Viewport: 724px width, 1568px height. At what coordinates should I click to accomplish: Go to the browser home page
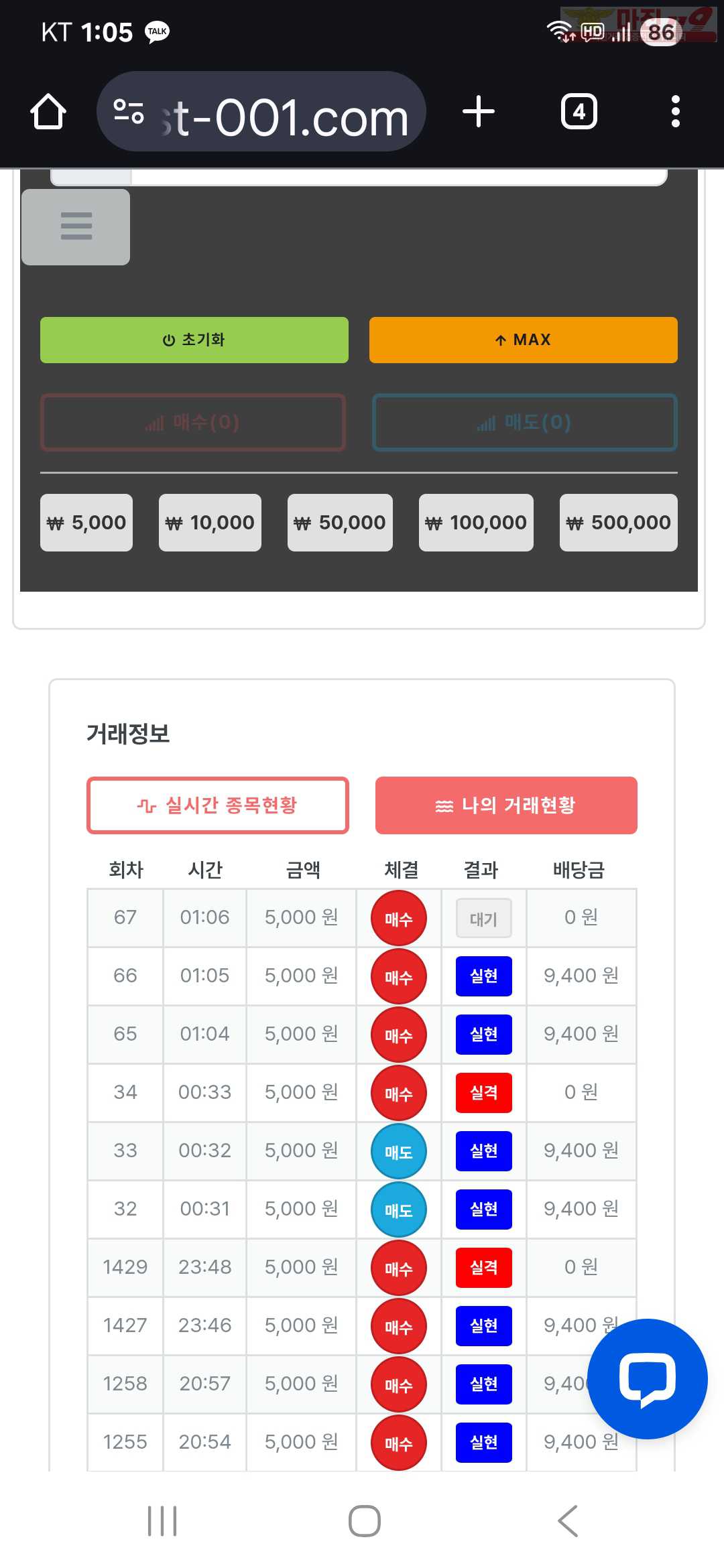48,111
